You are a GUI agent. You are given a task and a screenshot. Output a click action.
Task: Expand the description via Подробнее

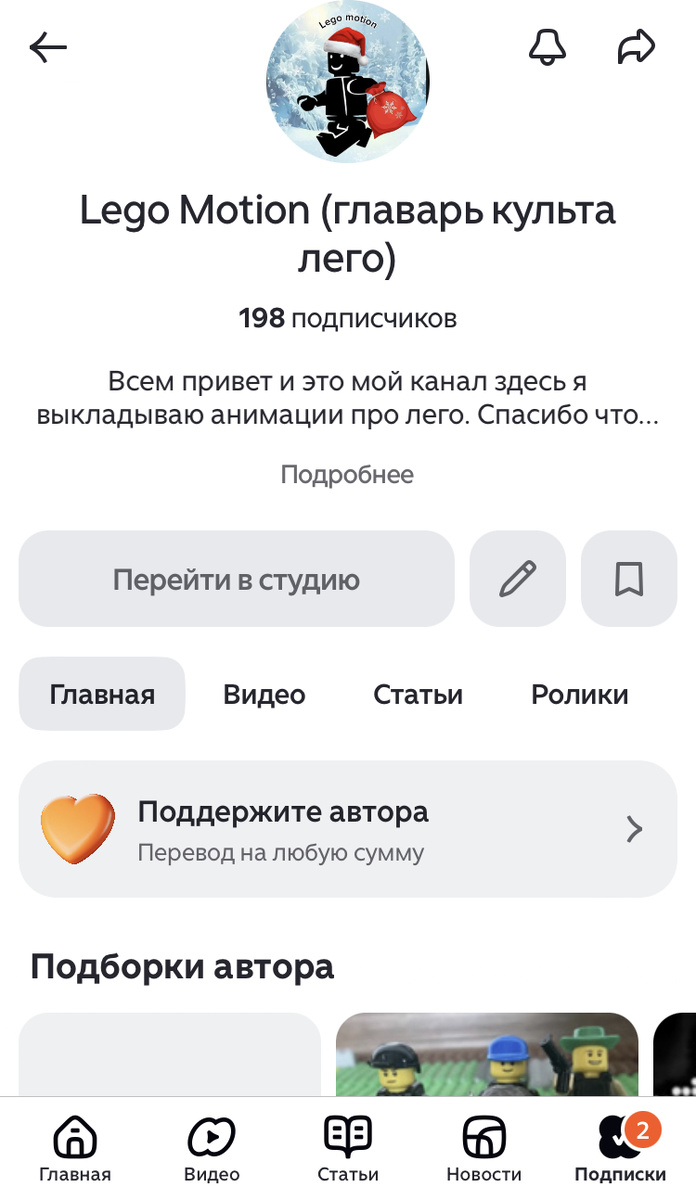[347, 474]
